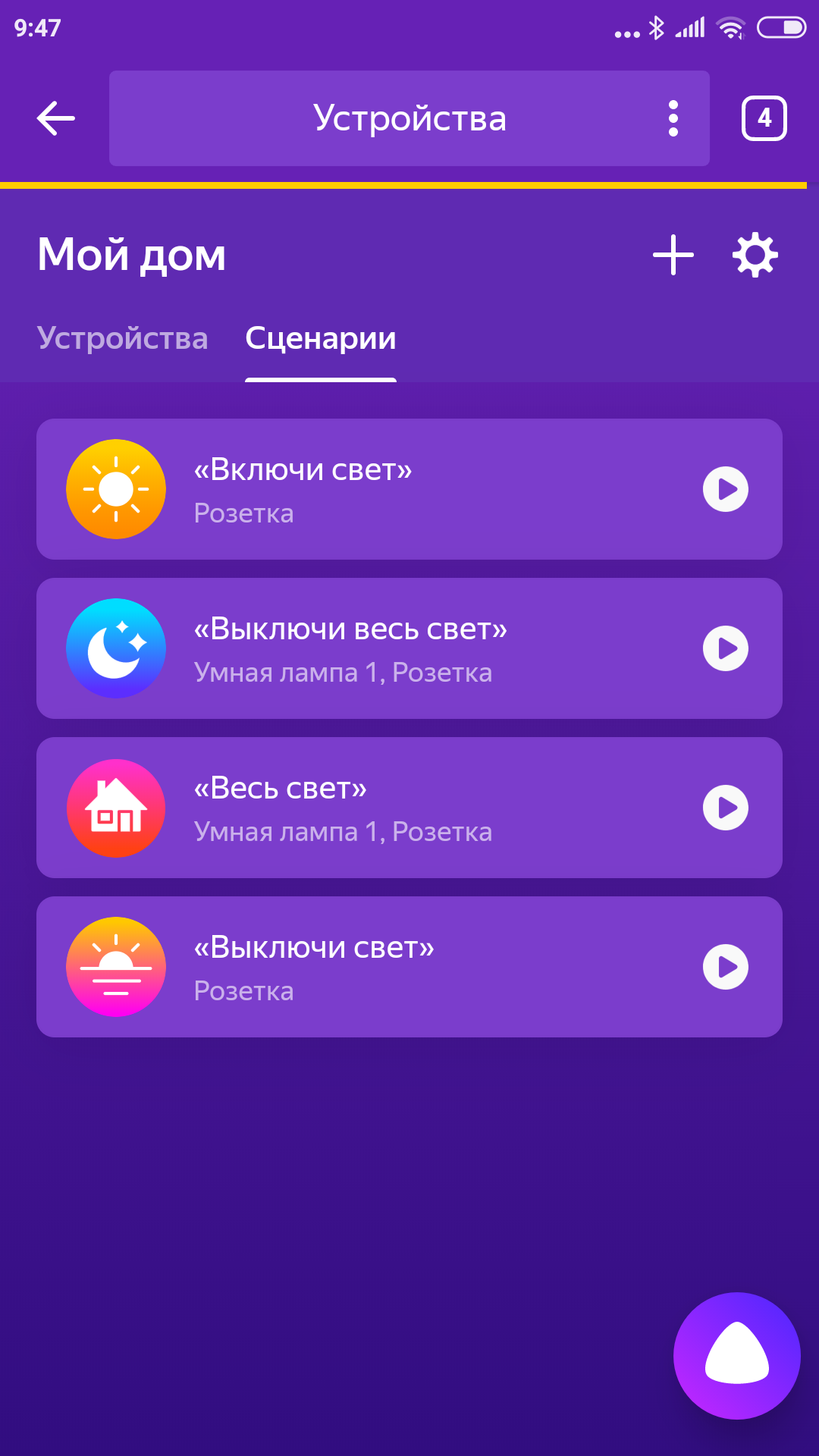Go back using the arrow icon

[x=56, y=119]
